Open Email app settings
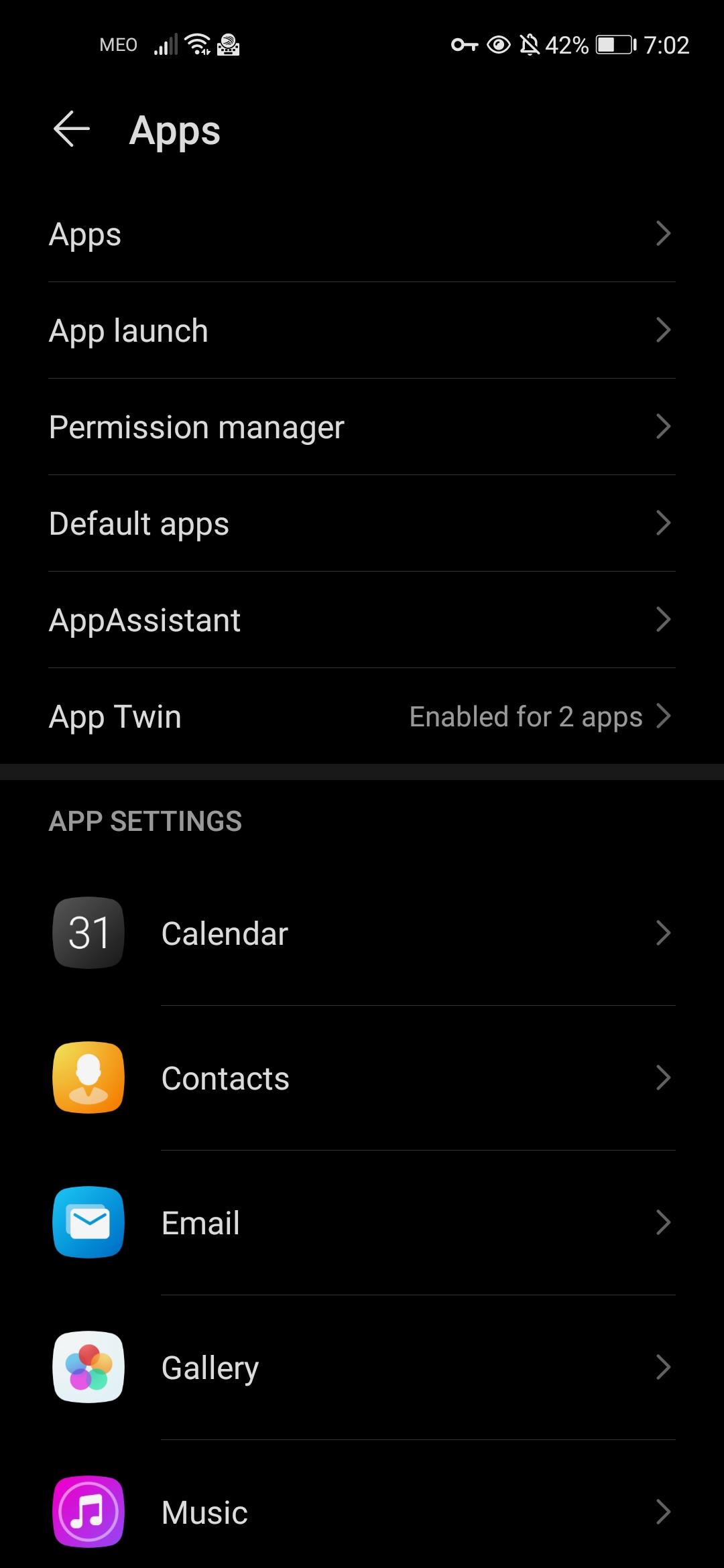This screenshot has width=724, height=1568. (x=362, y=1223)
